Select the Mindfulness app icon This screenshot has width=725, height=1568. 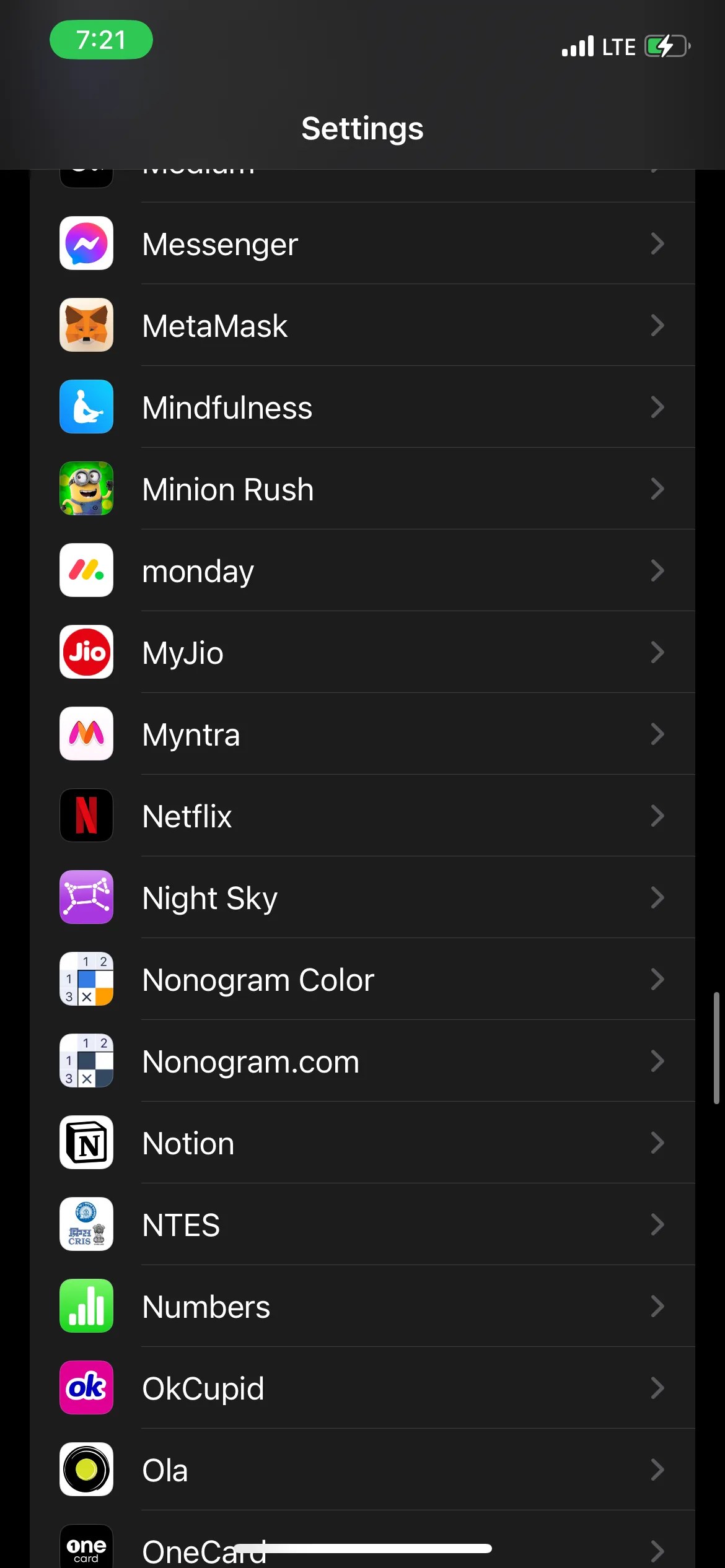tap(86, 407)
